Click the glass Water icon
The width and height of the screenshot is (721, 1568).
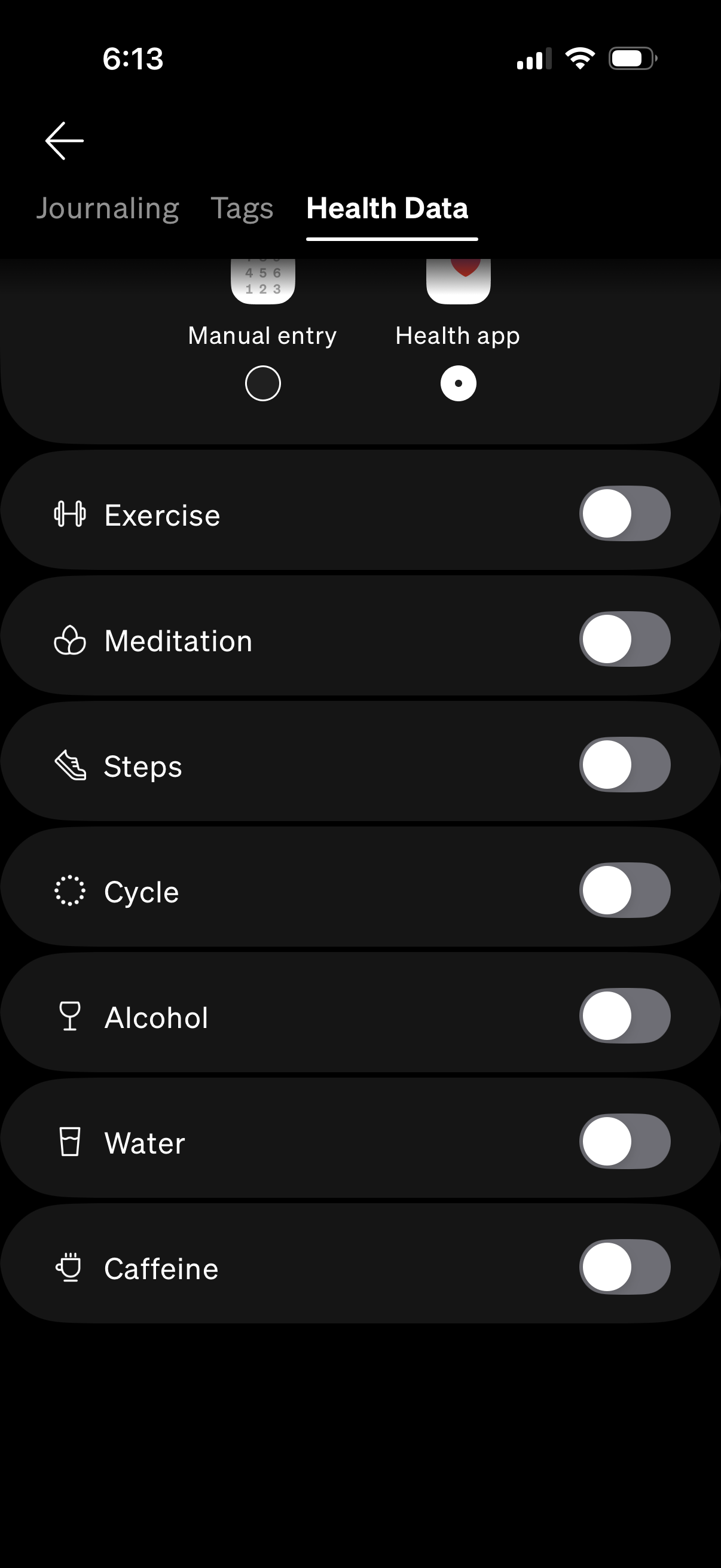click(71, 1141)
